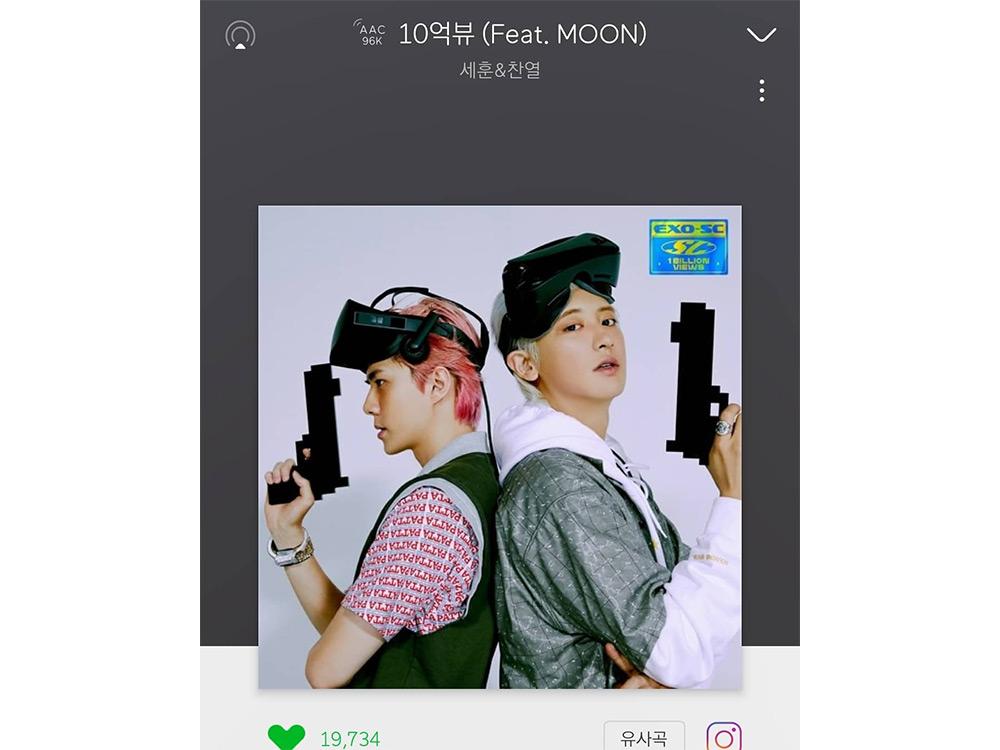This screenshot has width=1000, height=750.
Task: Open the audio output cast icon
Action: pyautogui.click(x=240, y=36)
